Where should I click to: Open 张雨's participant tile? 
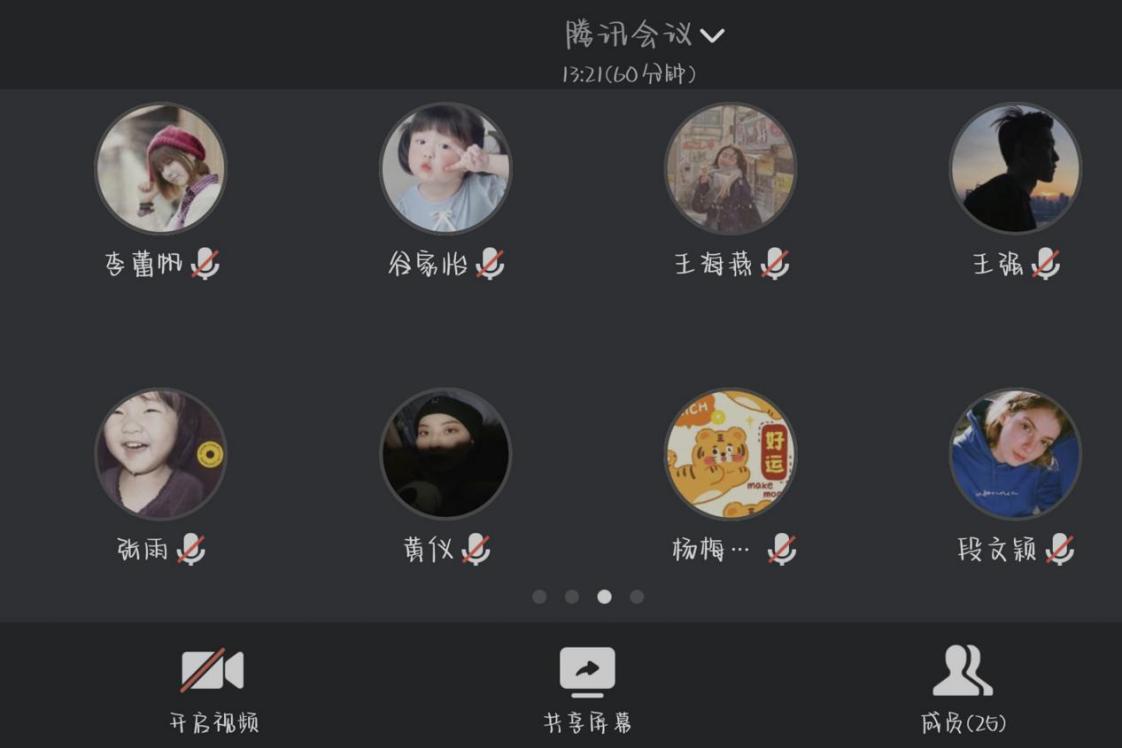pyautogui.click(x=161, y=454)
